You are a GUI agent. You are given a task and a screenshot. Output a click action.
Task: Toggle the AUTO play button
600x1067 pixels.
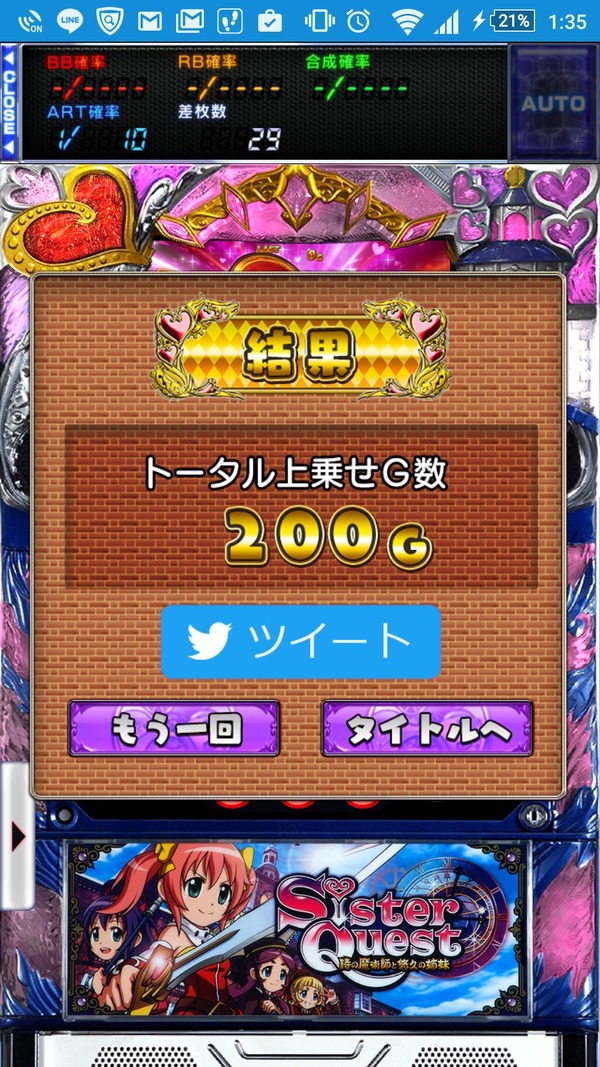point(553,103)
